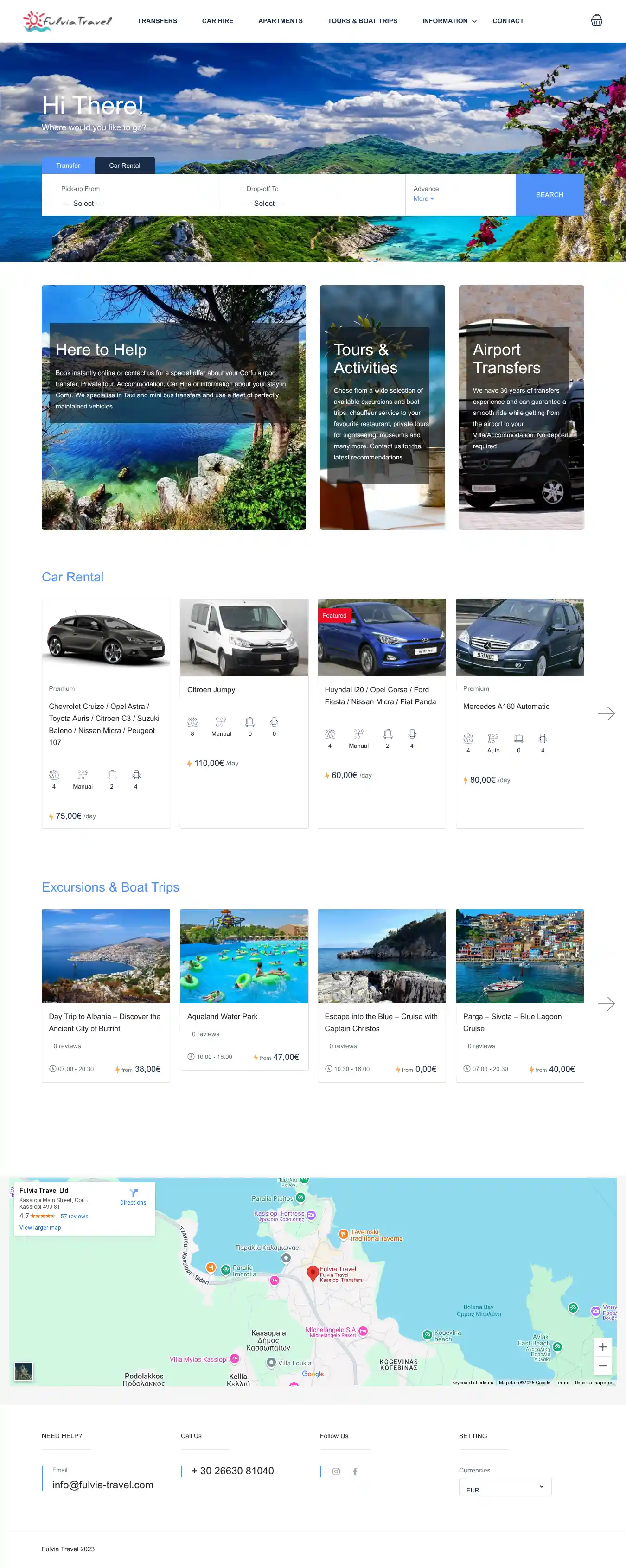Screen dimensions: 626x1568
Task: View the Citroen Jumpy rental car
Action: (x=211, y=690)
